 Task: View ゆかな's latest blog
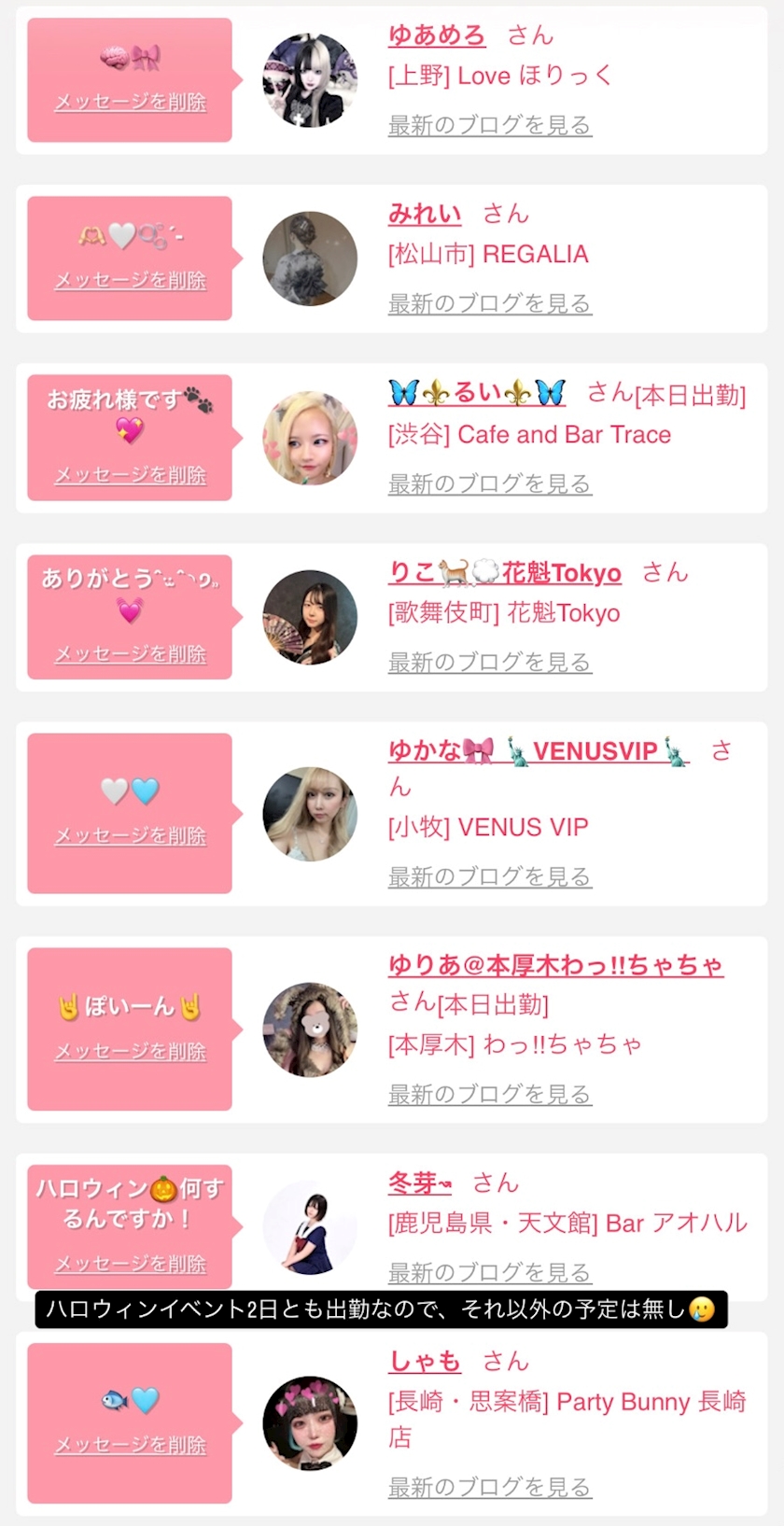(489, 877)
